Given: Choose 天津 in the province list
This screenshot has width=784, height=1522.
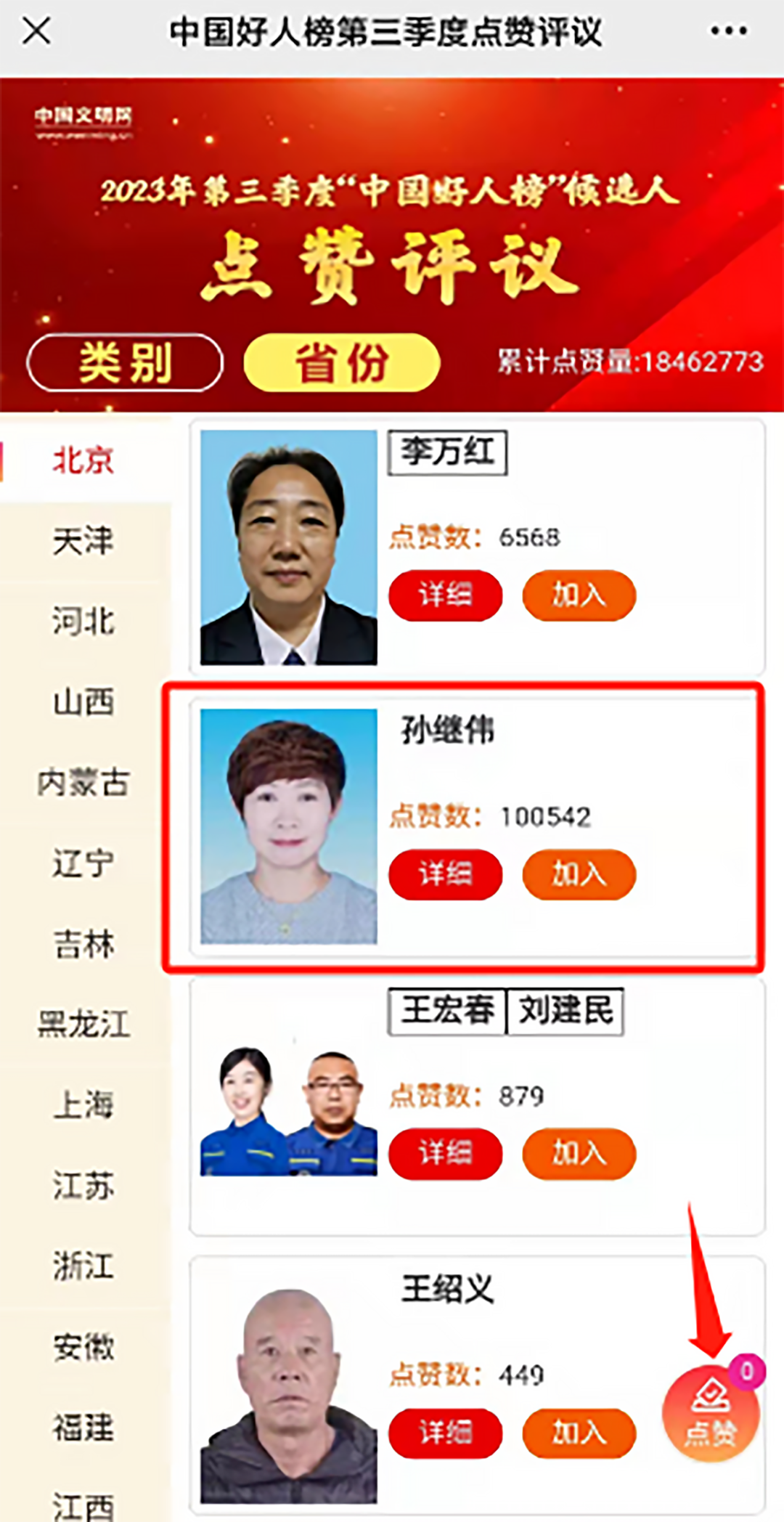Looking at the screenshot, I should [83, 541].
